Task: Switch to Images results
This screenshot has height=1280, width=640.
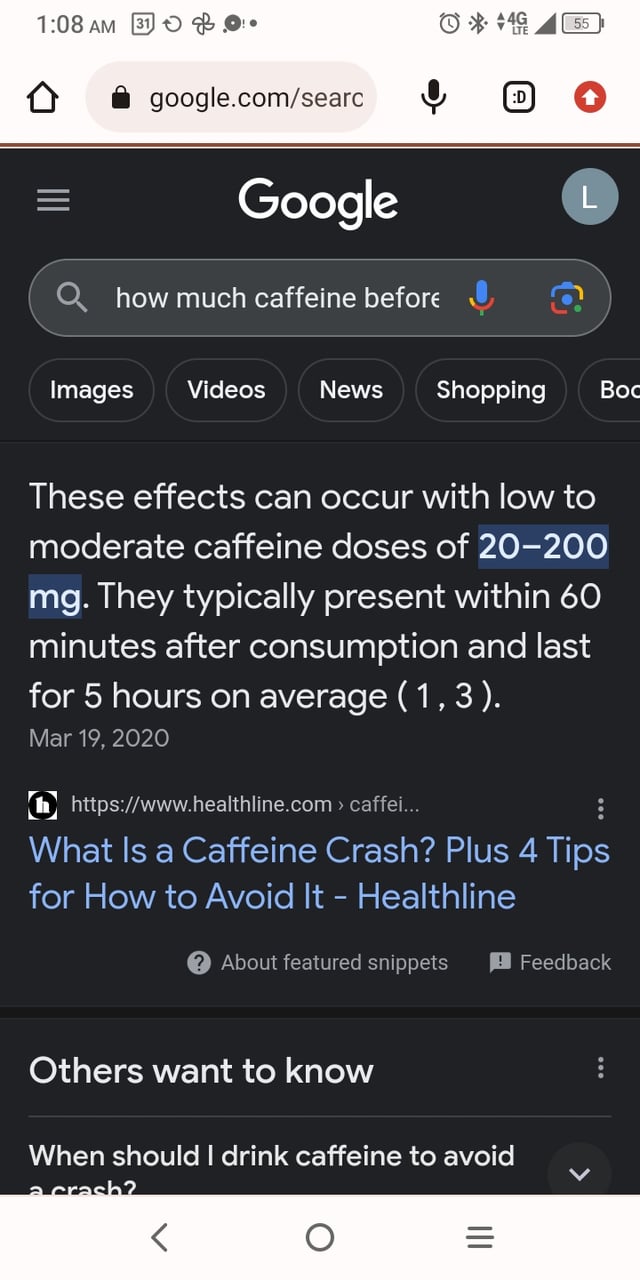Action: click(91, 390)
